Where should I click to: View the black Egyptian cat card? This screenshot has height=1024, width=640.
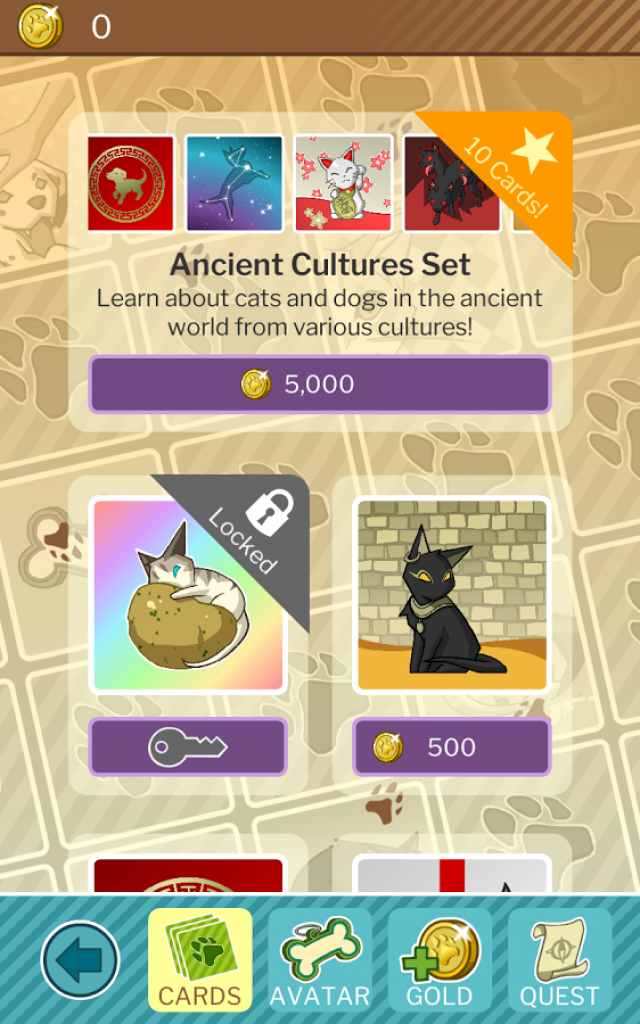tap(452, 594)
